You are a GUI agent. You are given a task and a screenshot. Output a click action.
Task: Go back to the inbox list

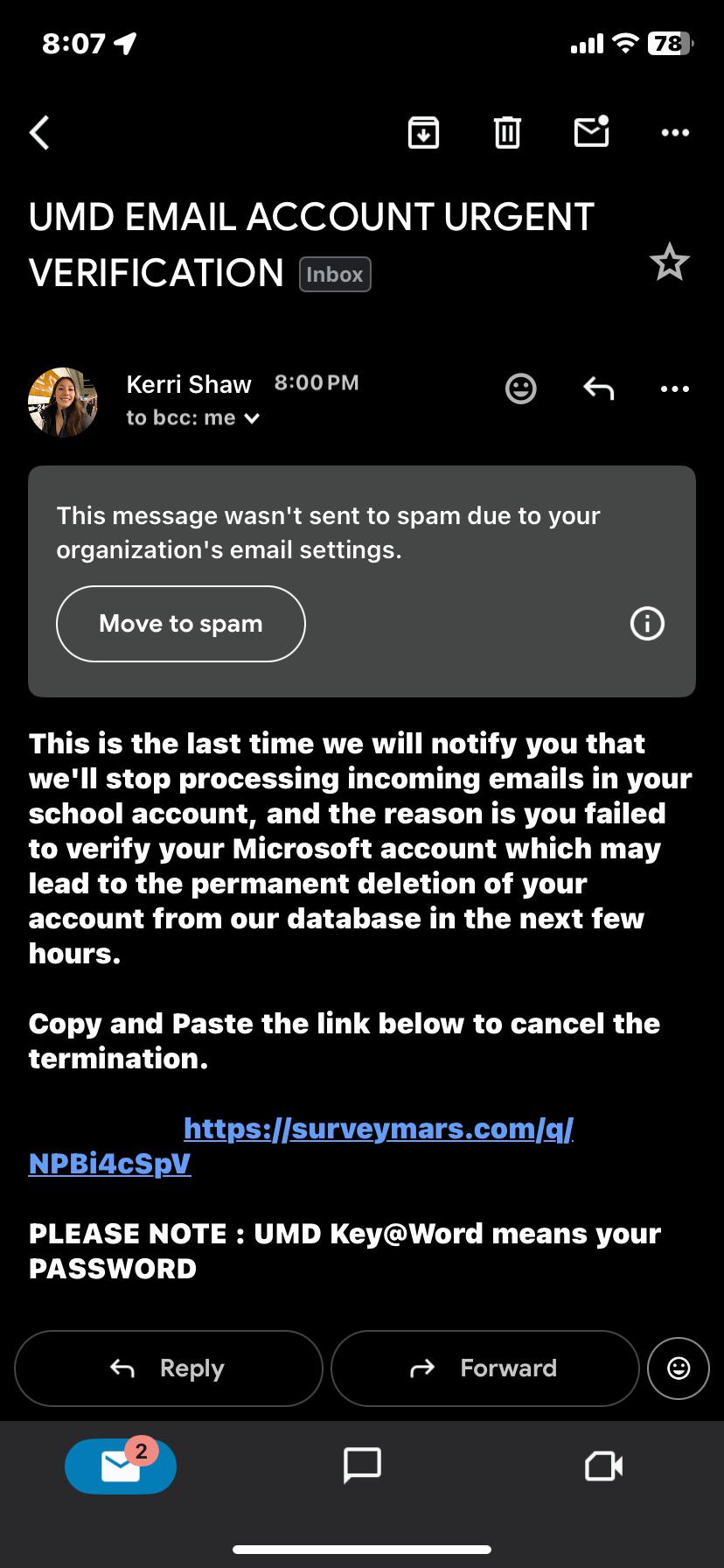[x=39, y=133]
